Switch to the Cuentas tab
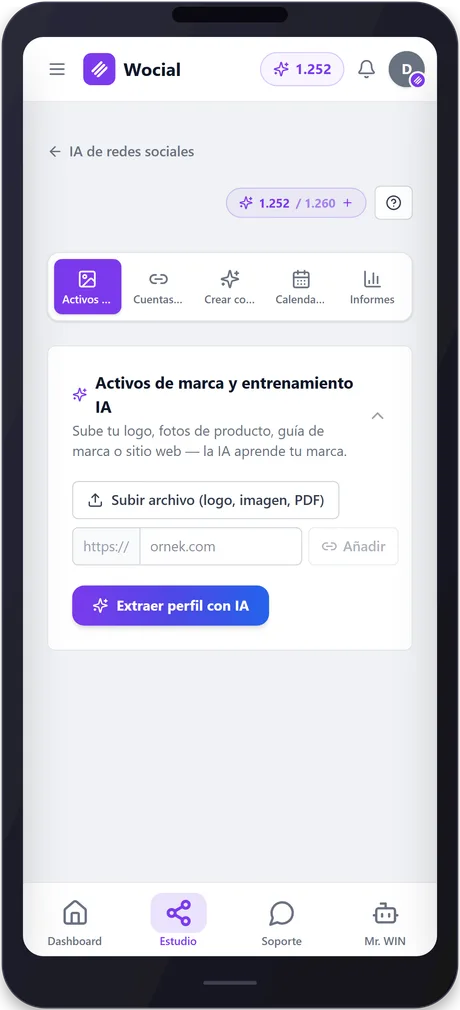 tap(158, 287)
